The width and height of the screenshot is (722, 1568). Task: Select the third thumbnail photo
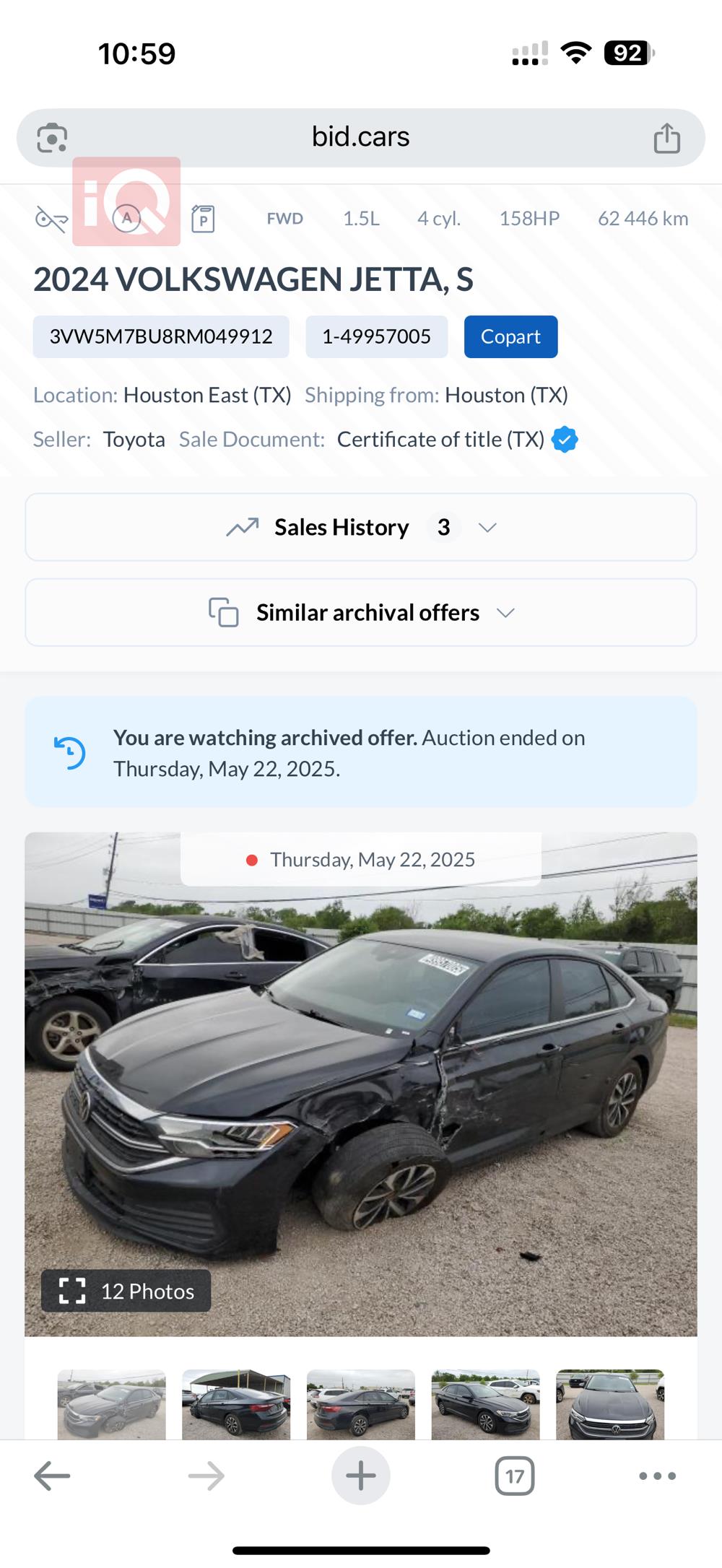pyautogui.click(x=361, y=1404)
